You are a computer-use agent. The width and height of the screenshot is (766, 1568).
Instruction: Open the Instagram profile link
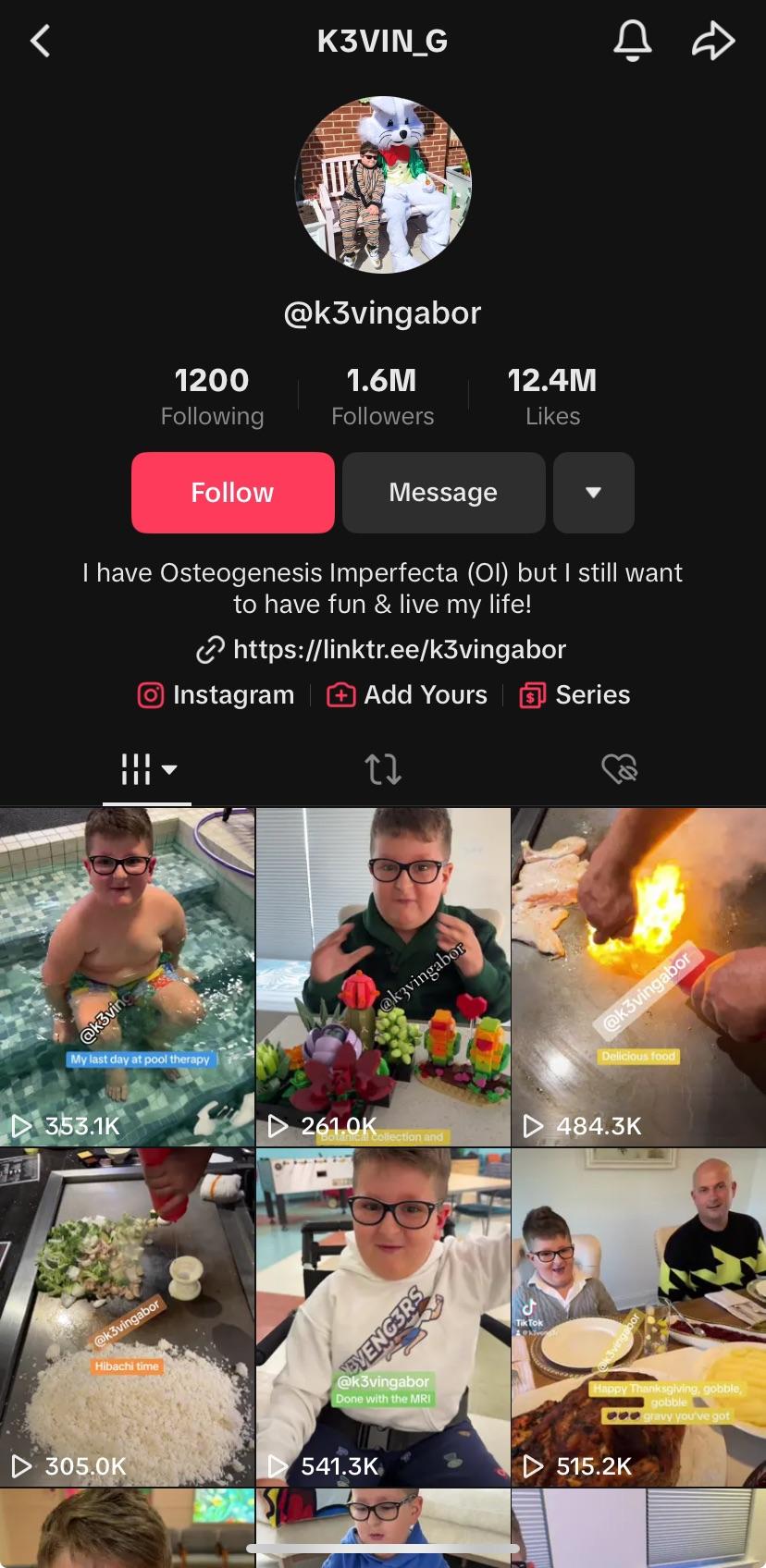216,694
